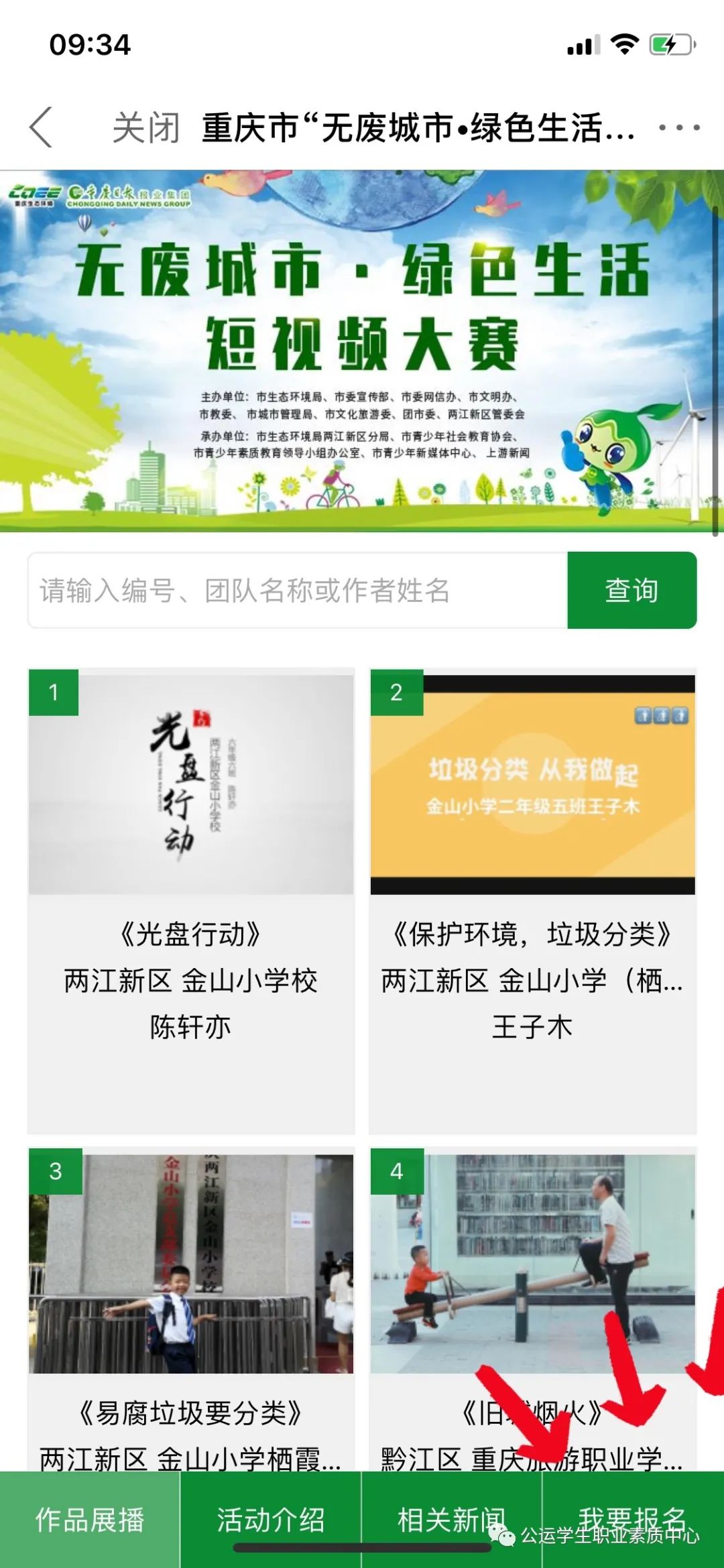Image resolution: width=724 pixels, height=1568 pixels.
Task: Select the 我要报名 tab to sign up
Action: (x=632, y=1519)
